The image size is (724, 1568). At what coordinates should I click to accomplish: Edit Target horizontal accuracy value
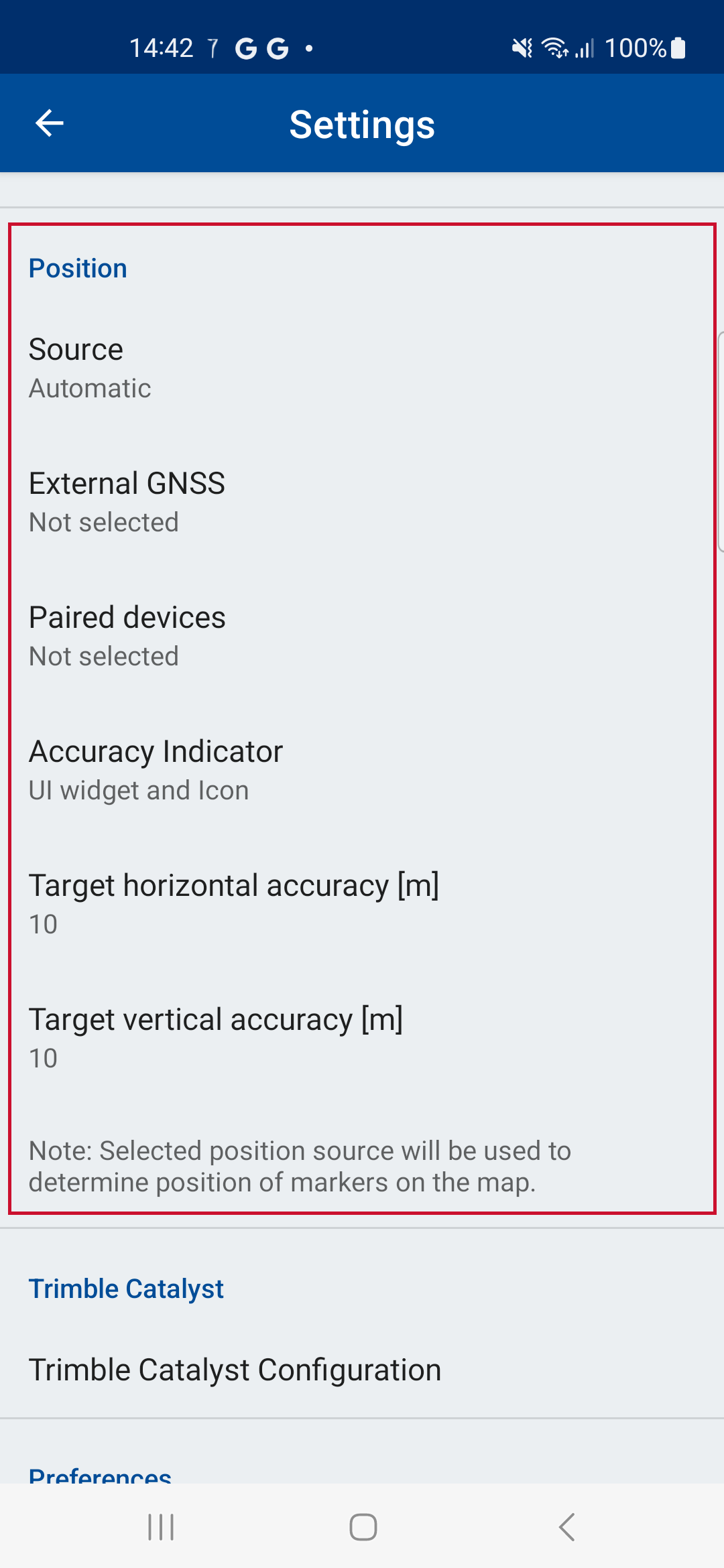362,905
